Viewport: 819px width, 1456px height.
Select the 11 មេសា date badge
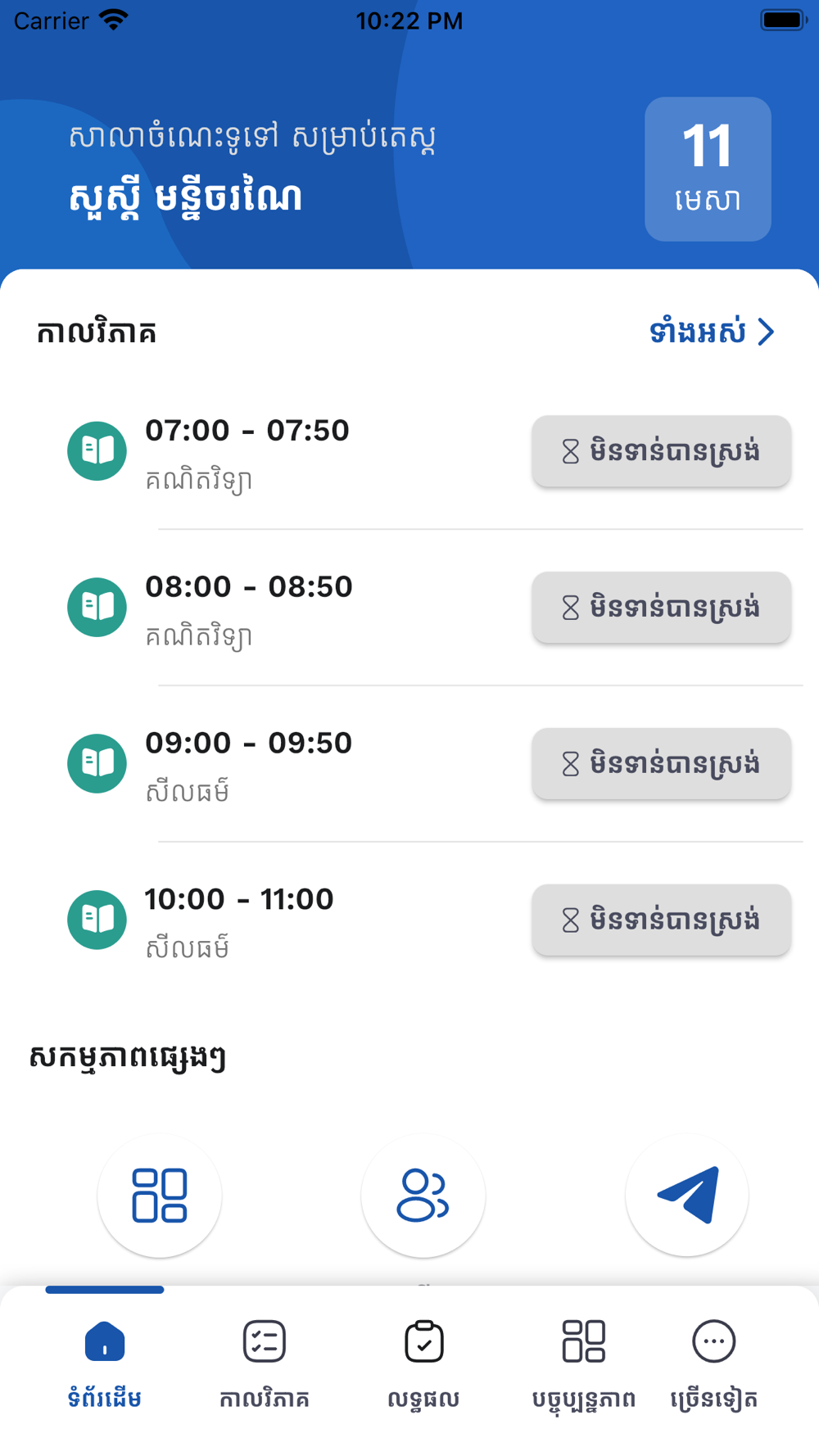click(708, 170)
